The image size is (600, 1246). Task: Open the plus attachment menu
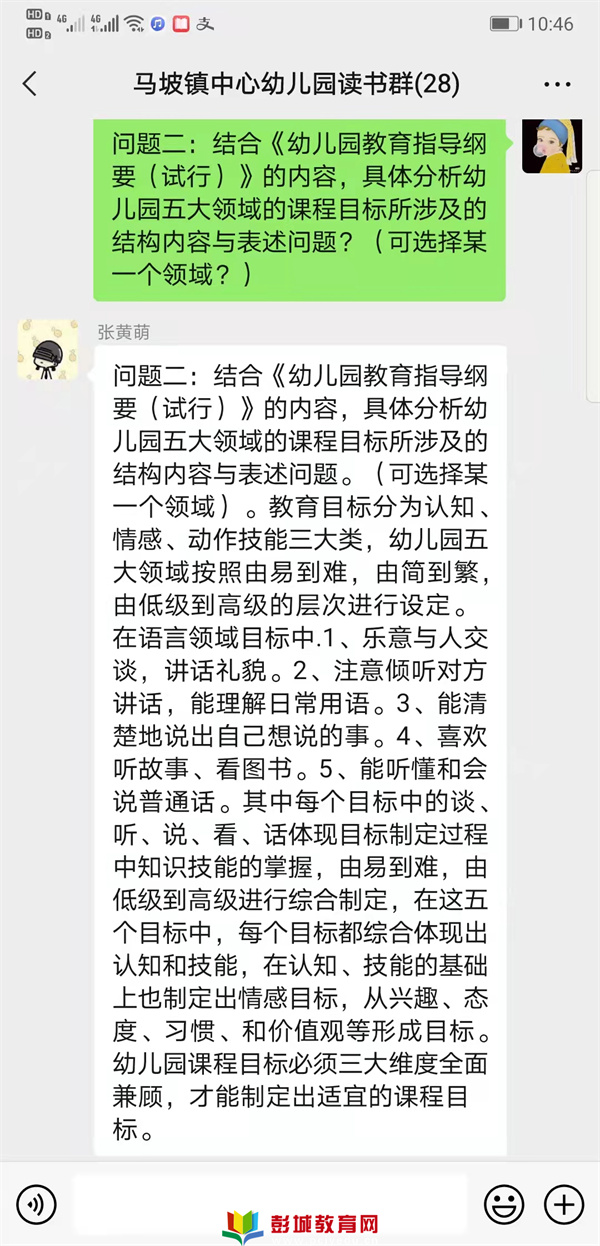pos(564,1201)
